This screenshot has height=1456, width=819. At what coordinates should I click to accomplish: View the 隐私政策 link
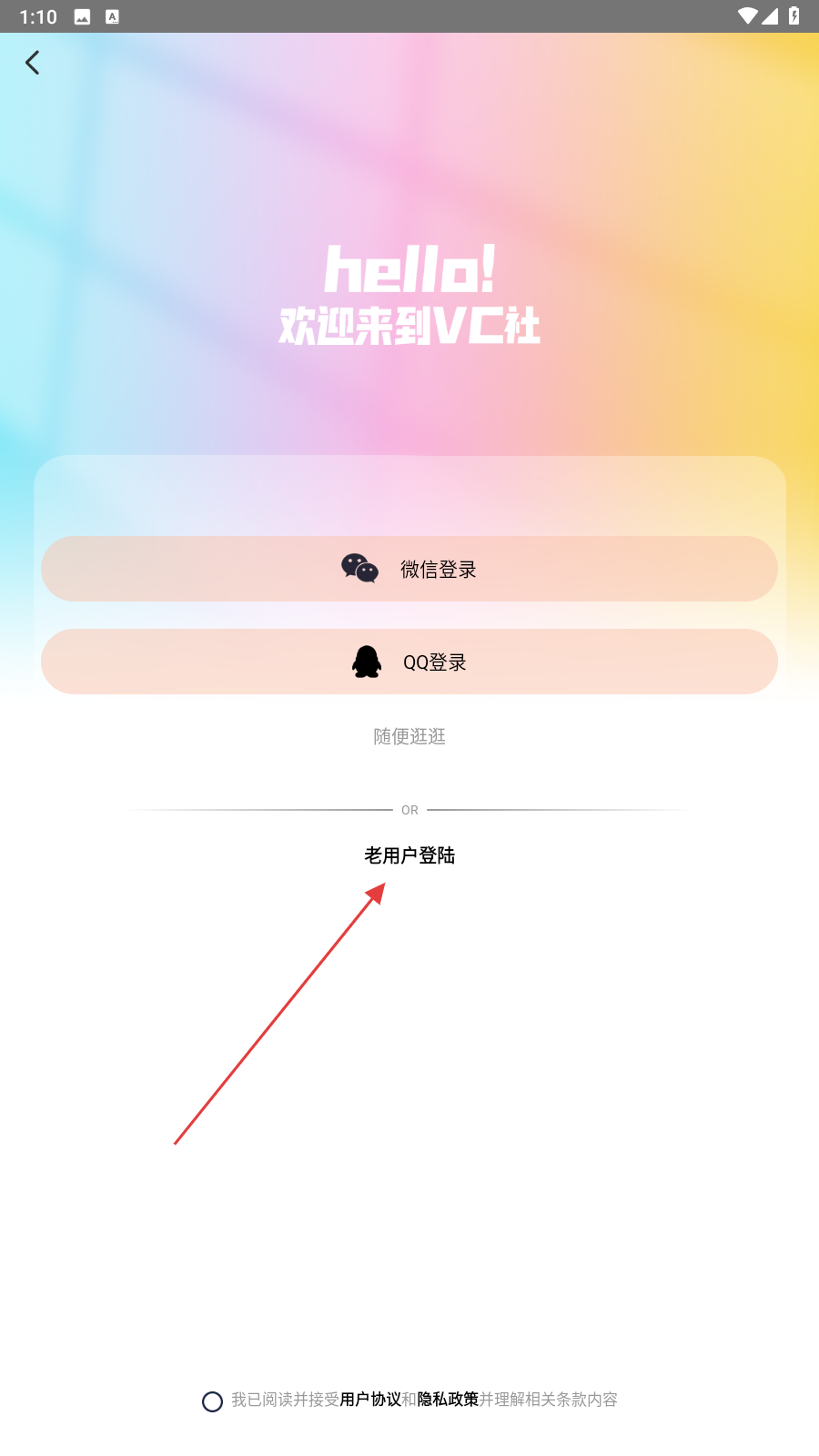[448, 1400]
